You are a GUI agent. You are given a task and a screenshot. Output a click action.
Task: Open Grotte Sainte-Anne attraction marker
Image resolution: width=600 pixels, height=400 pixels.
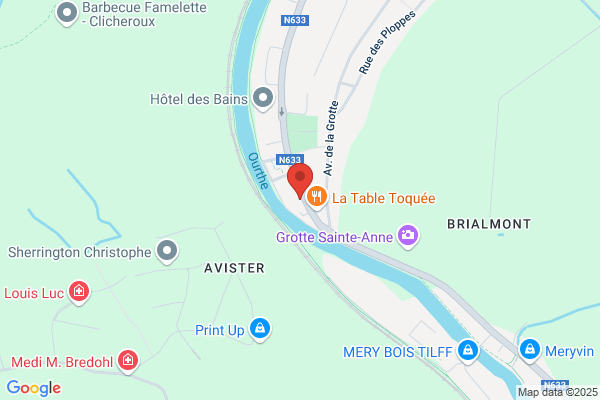coord(408,236)
